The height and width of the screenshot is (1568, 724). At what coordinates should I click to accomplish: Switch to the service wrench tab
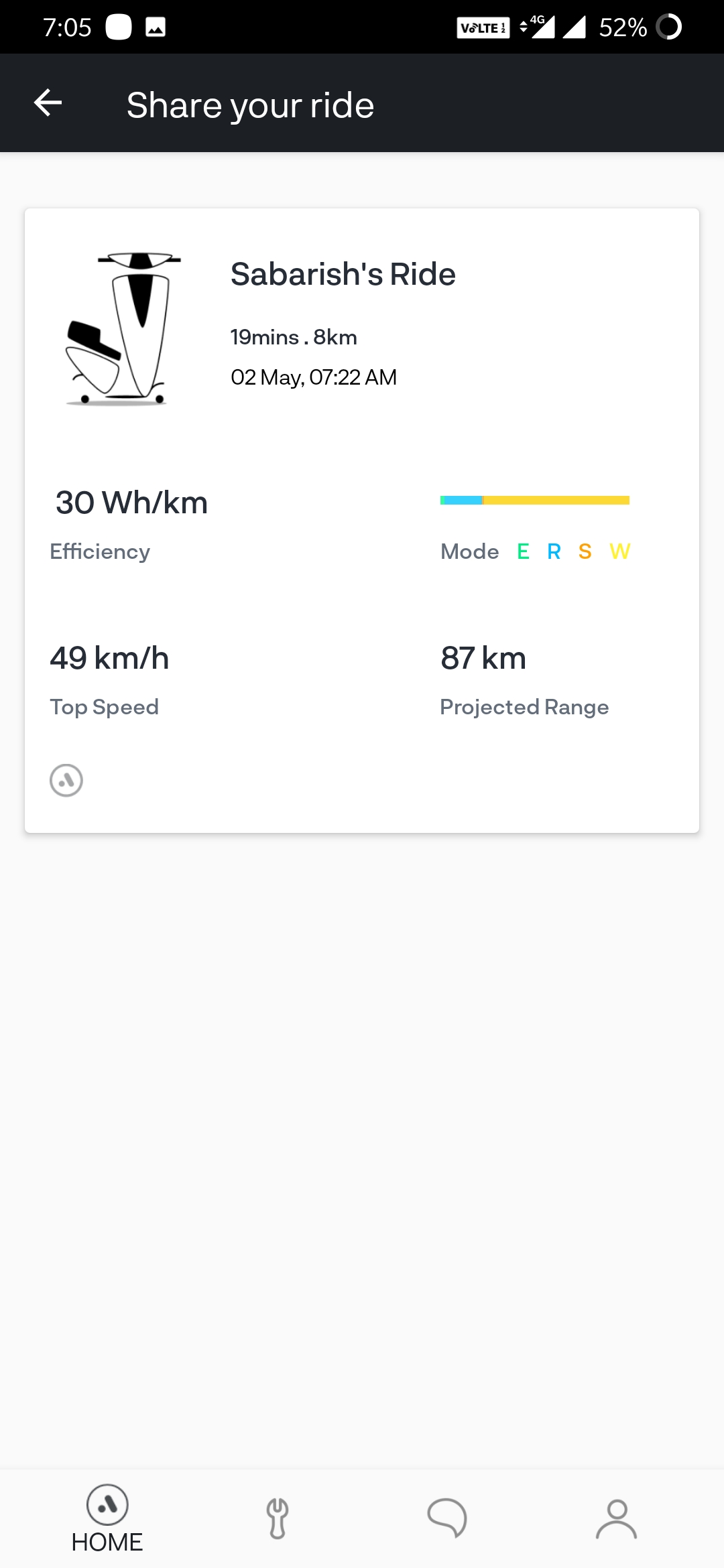coord(277,1518)
